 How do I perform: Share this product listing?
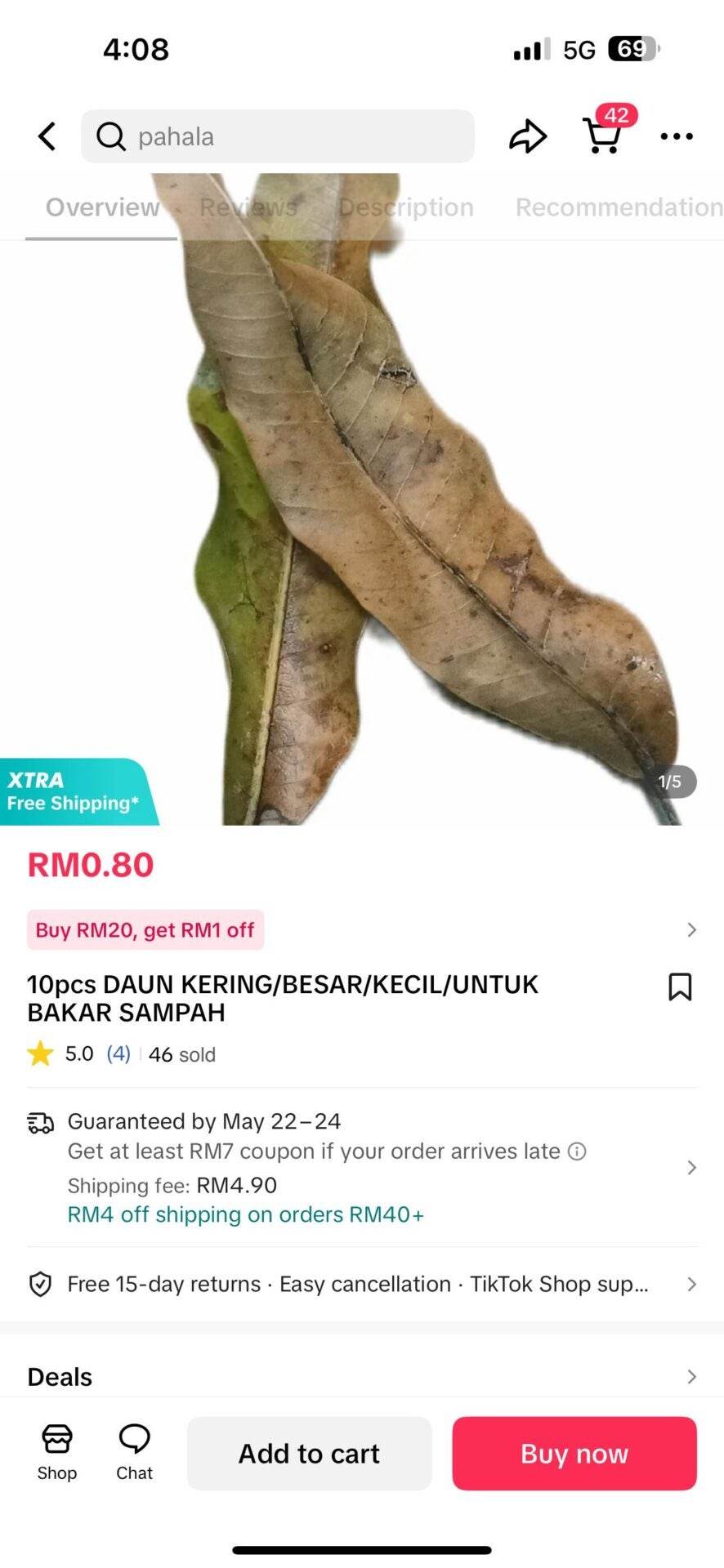[528, 136]
